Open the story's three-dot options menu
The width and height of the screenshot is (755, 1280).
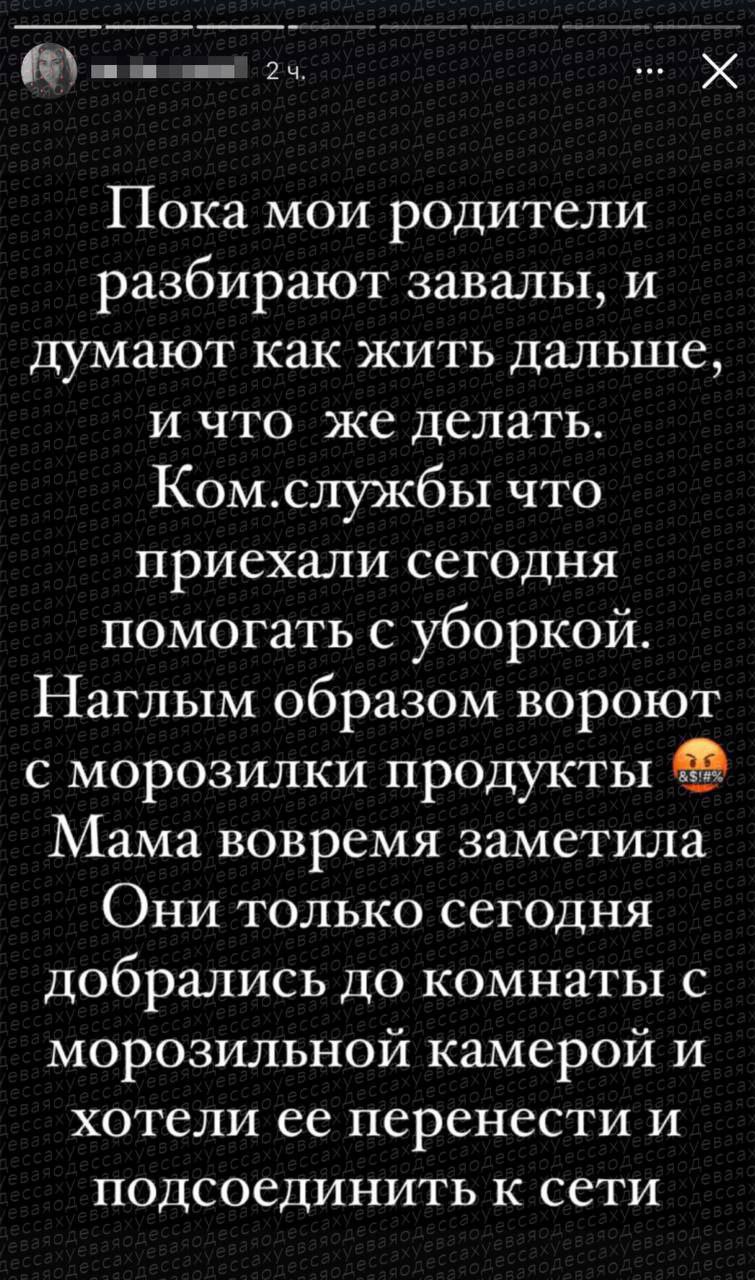(656, 73)
